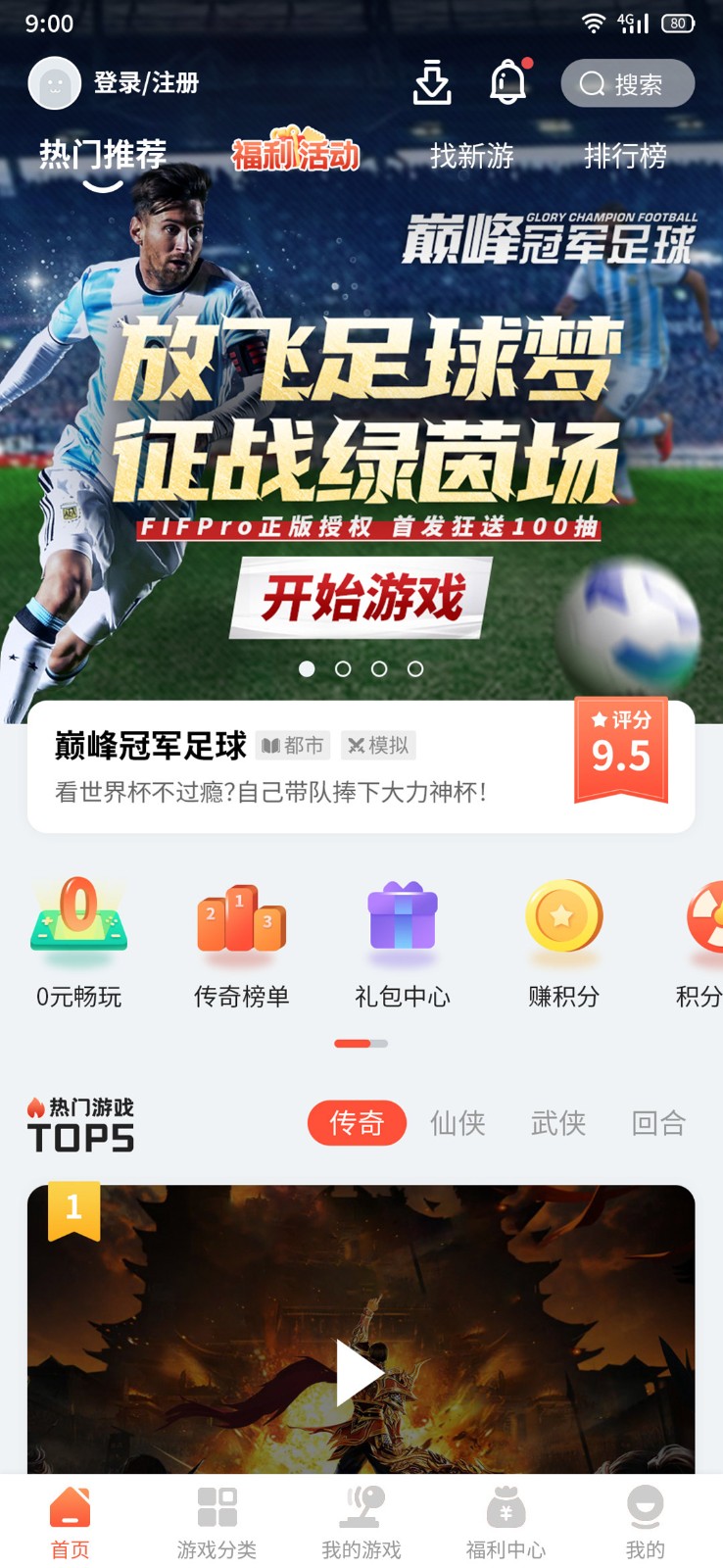Open the 传奇榜单 shortcut
The width and height of the screenshot is (723, 1568).
tap(241, 943)
